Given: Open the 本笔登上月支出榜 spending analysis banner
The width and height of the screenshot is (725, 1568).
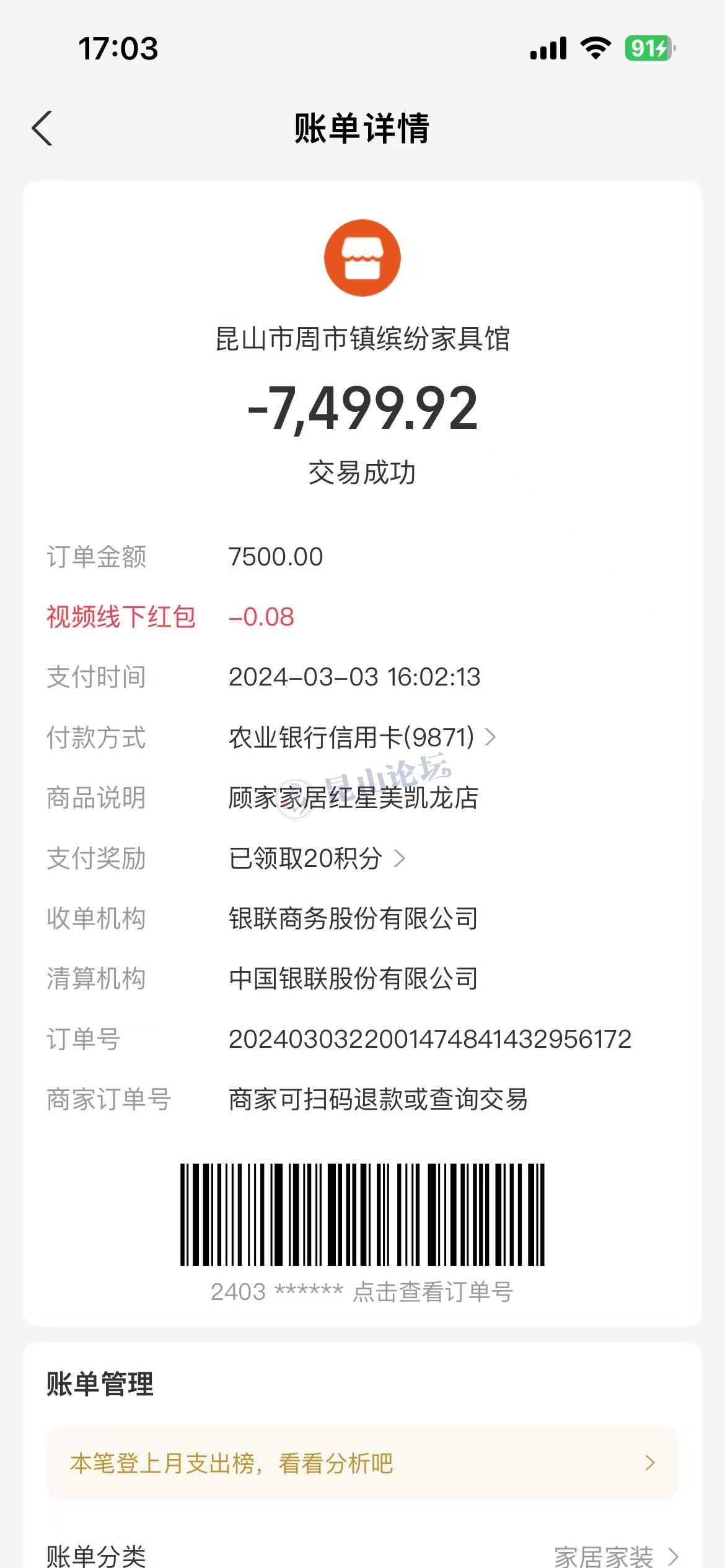Looking at the screenshot, I should point(362,1463).
